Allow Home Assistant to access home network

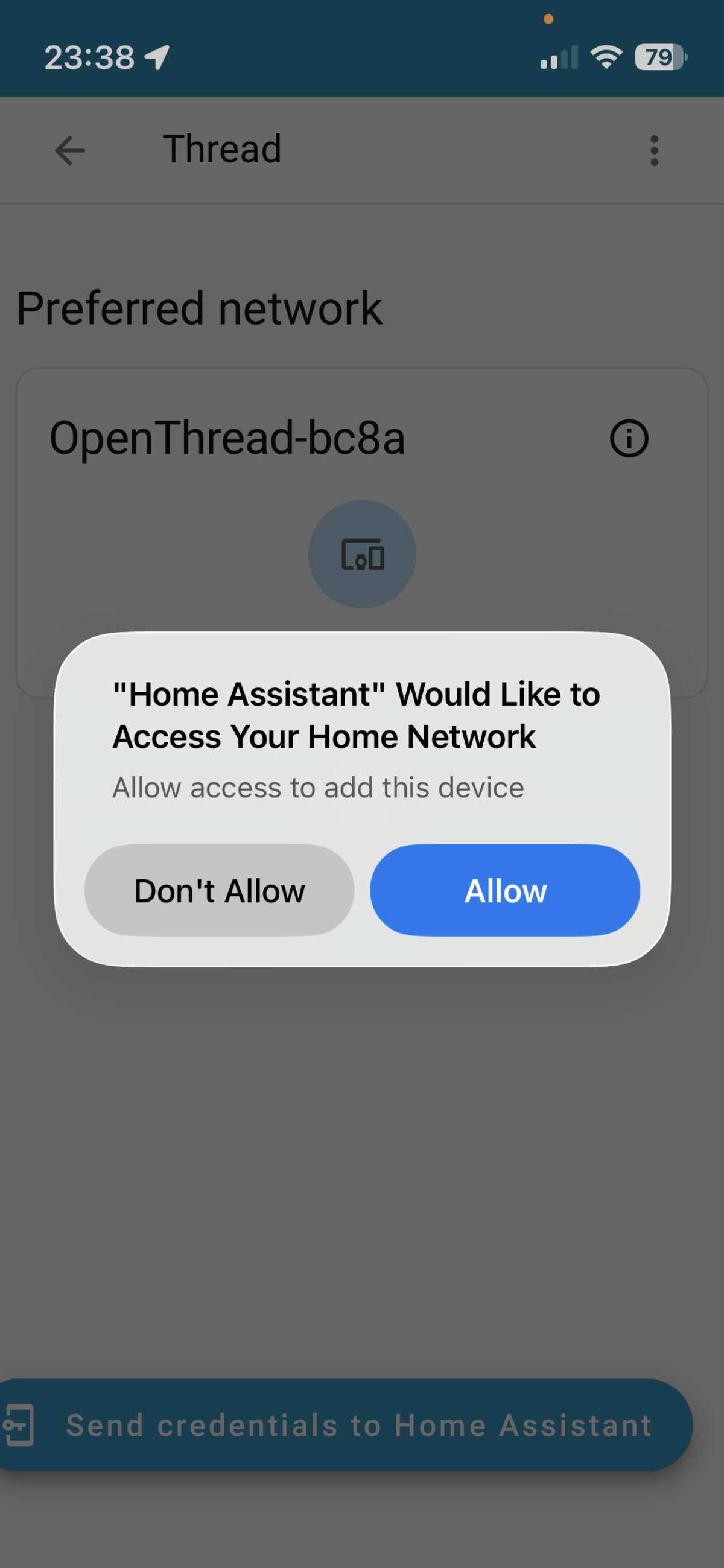coord(504,890)
